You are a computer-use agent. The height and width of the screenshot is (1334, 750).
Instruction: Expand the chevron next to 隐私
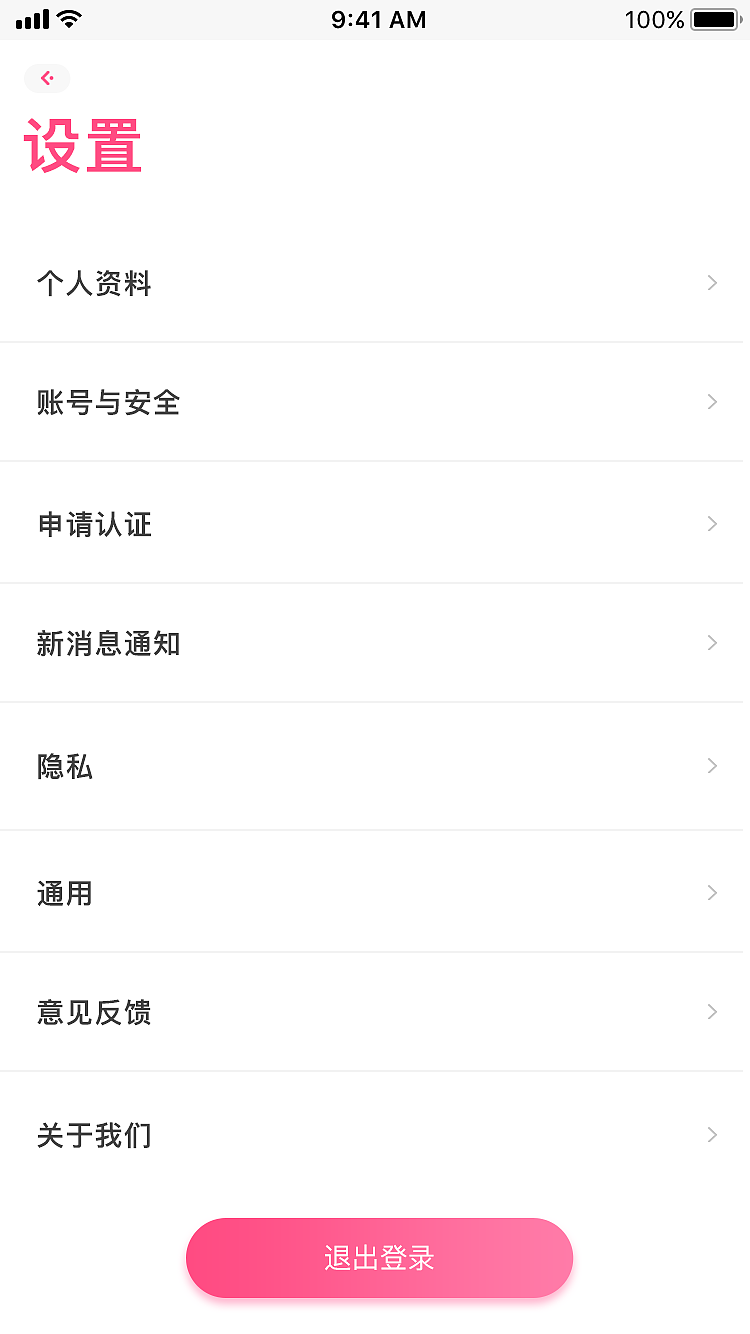pyautogui.click(x=711, y=766)
